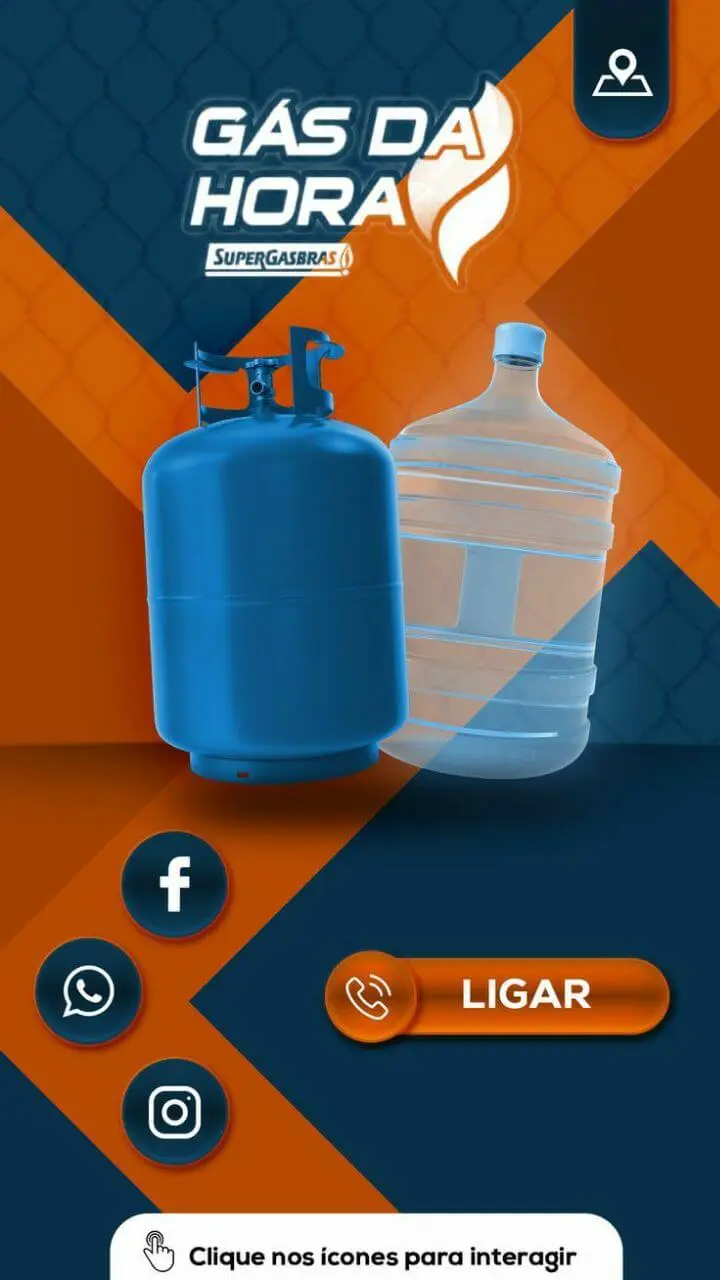Open the Facebook page
720x1280 pixels.
(175, 884)
